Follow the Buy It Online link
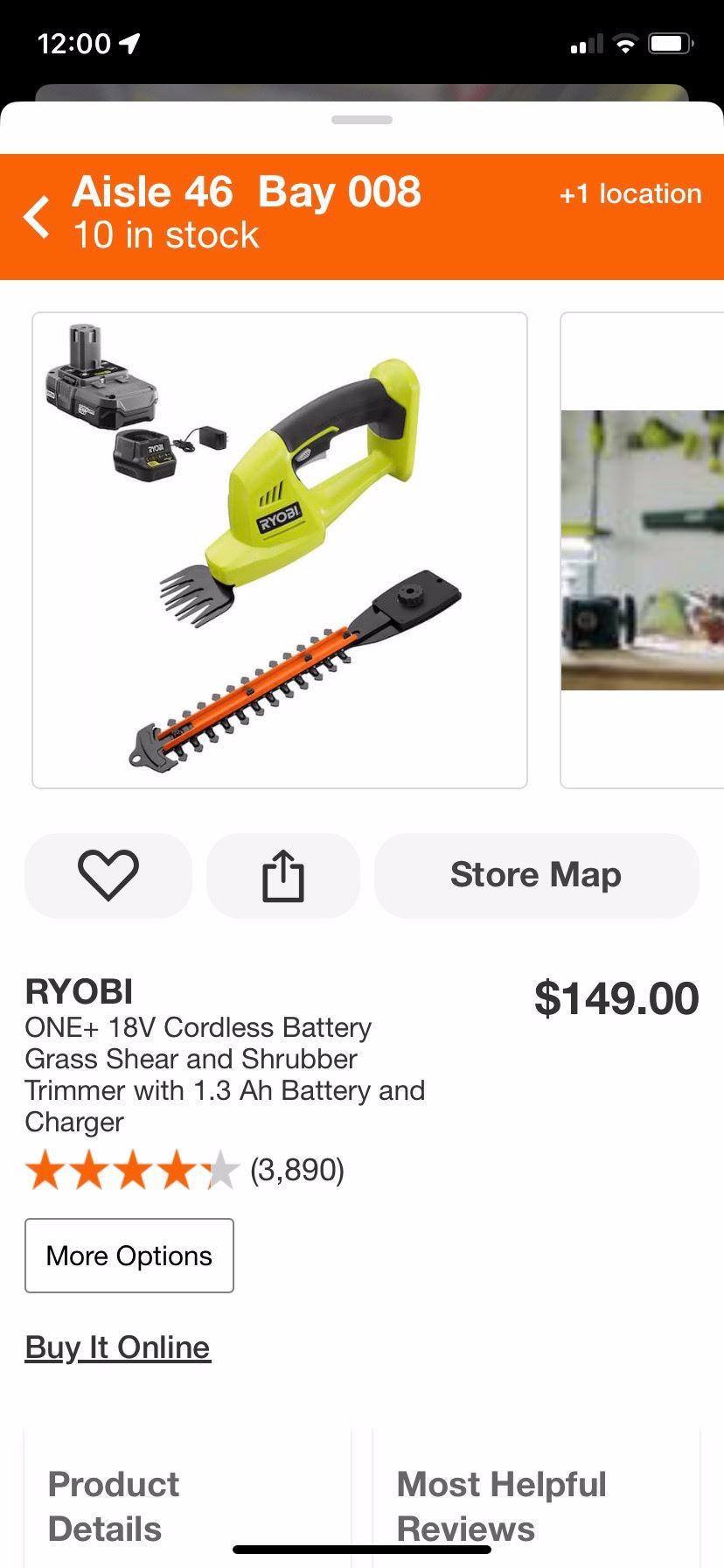The width and height of the screenshot is (724, 1568). click(117, 1347)
